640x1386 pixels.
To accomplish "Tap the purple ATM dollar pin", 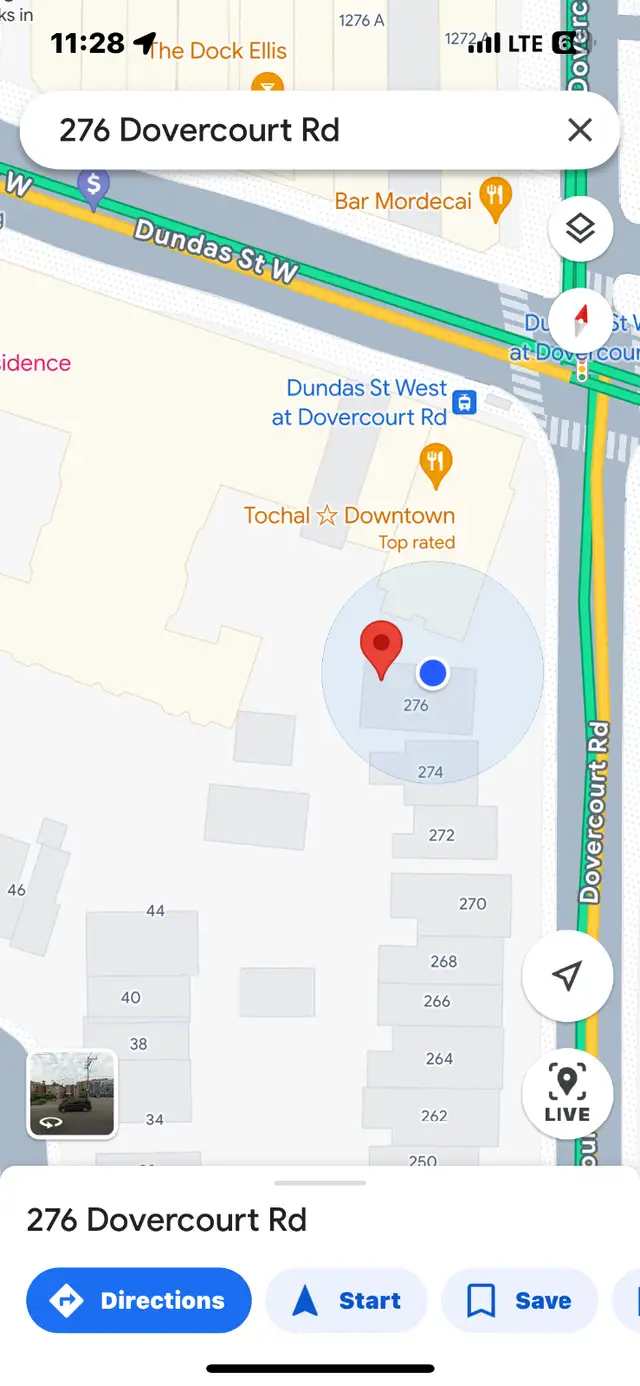I will [x=93, y=186].
